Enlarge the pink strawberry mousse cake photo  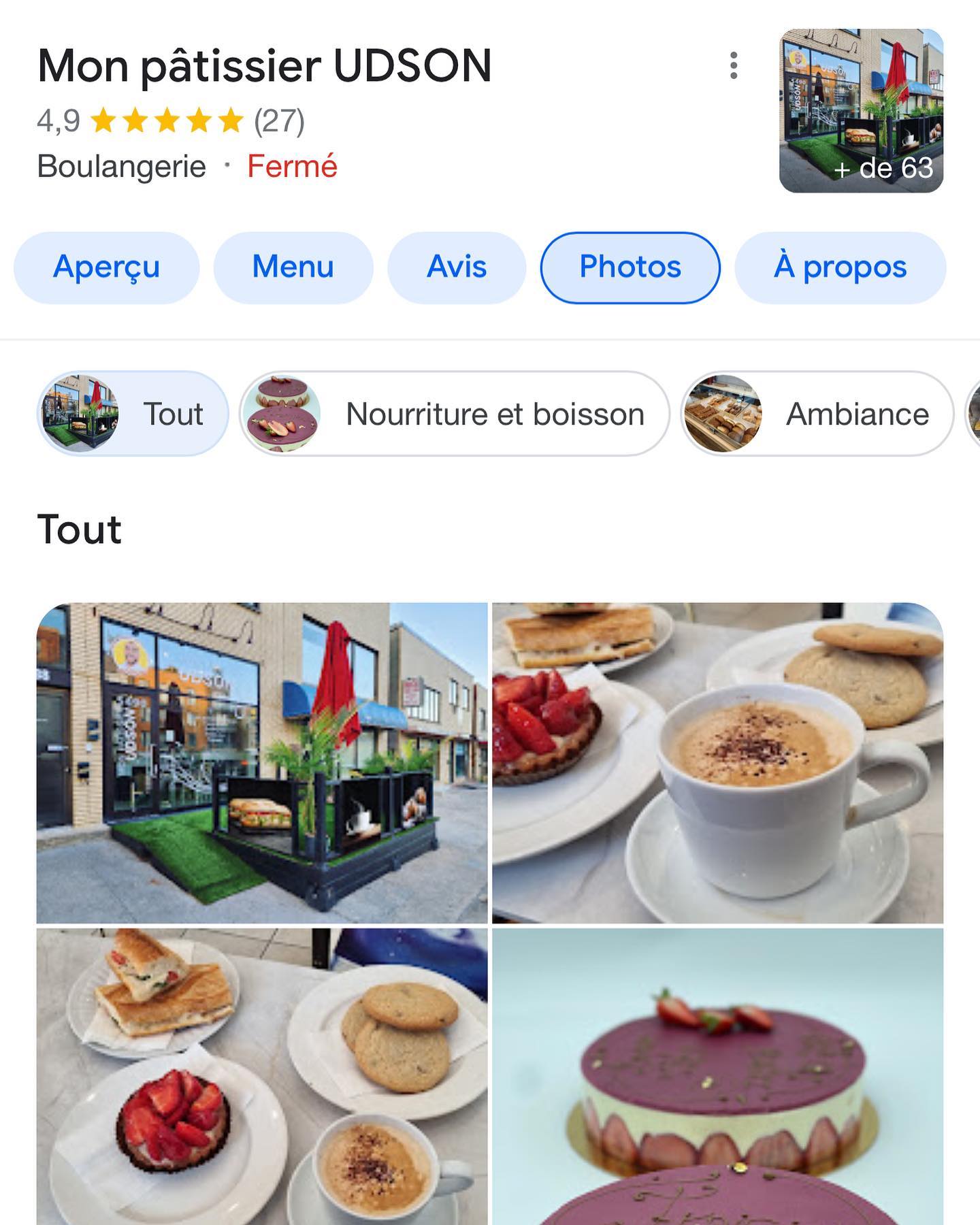[x=718, y=1075]
